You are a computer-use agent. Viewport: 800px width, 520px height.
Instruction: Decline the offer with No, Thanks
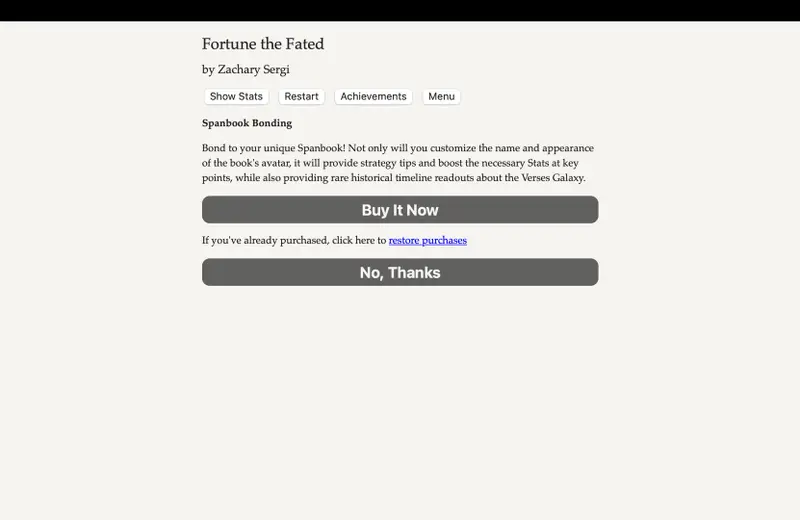pyautogui.click(x=400, y=272)
